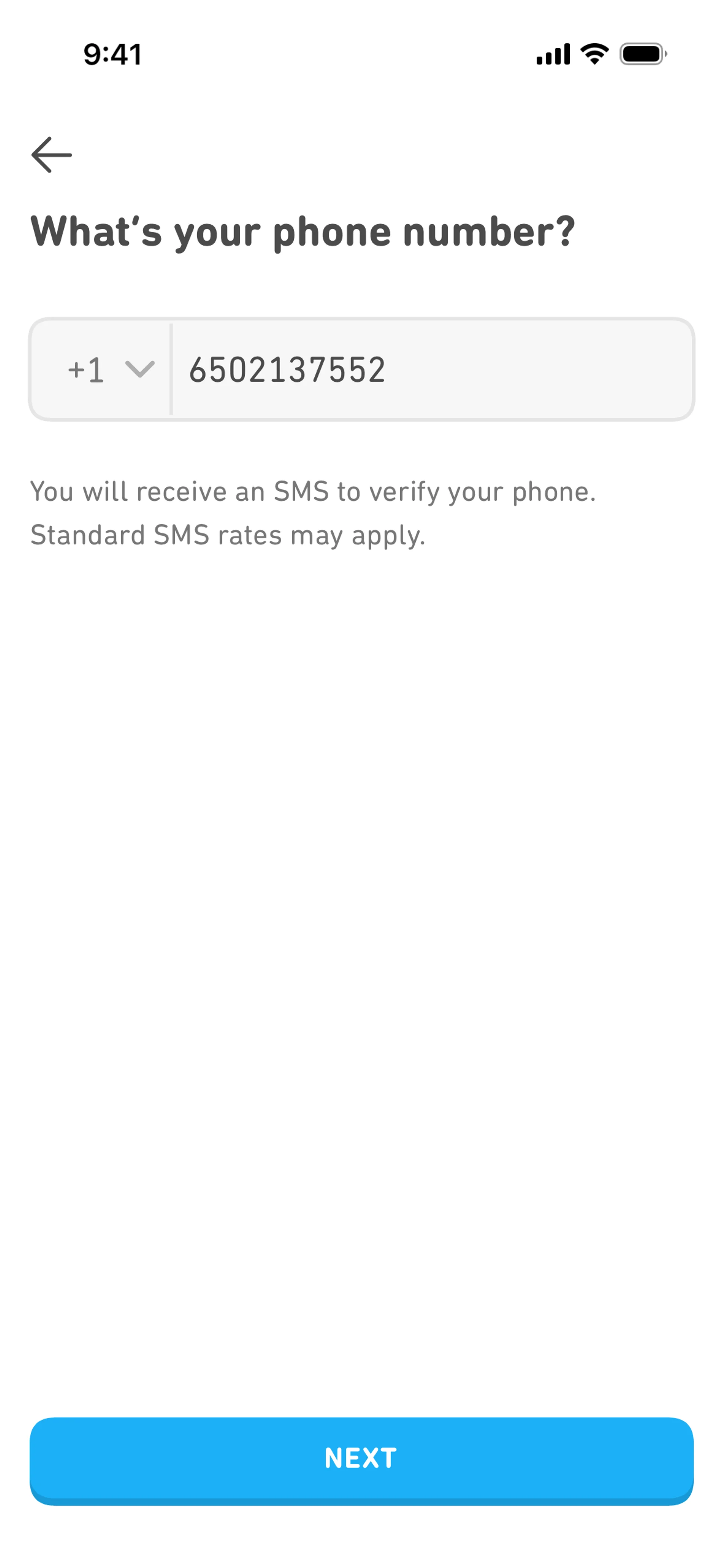Continue with the NEXT button
The width and height of the screenshot is (723, 1568).
(x=361, y=1459)
